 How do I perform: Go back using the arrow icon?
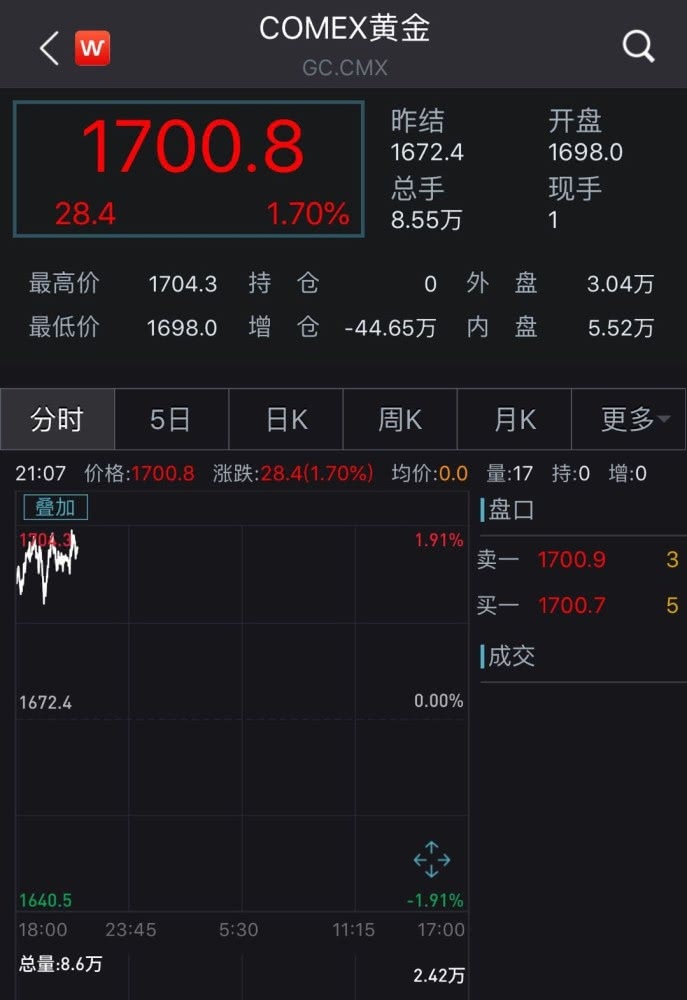(49, 47)
